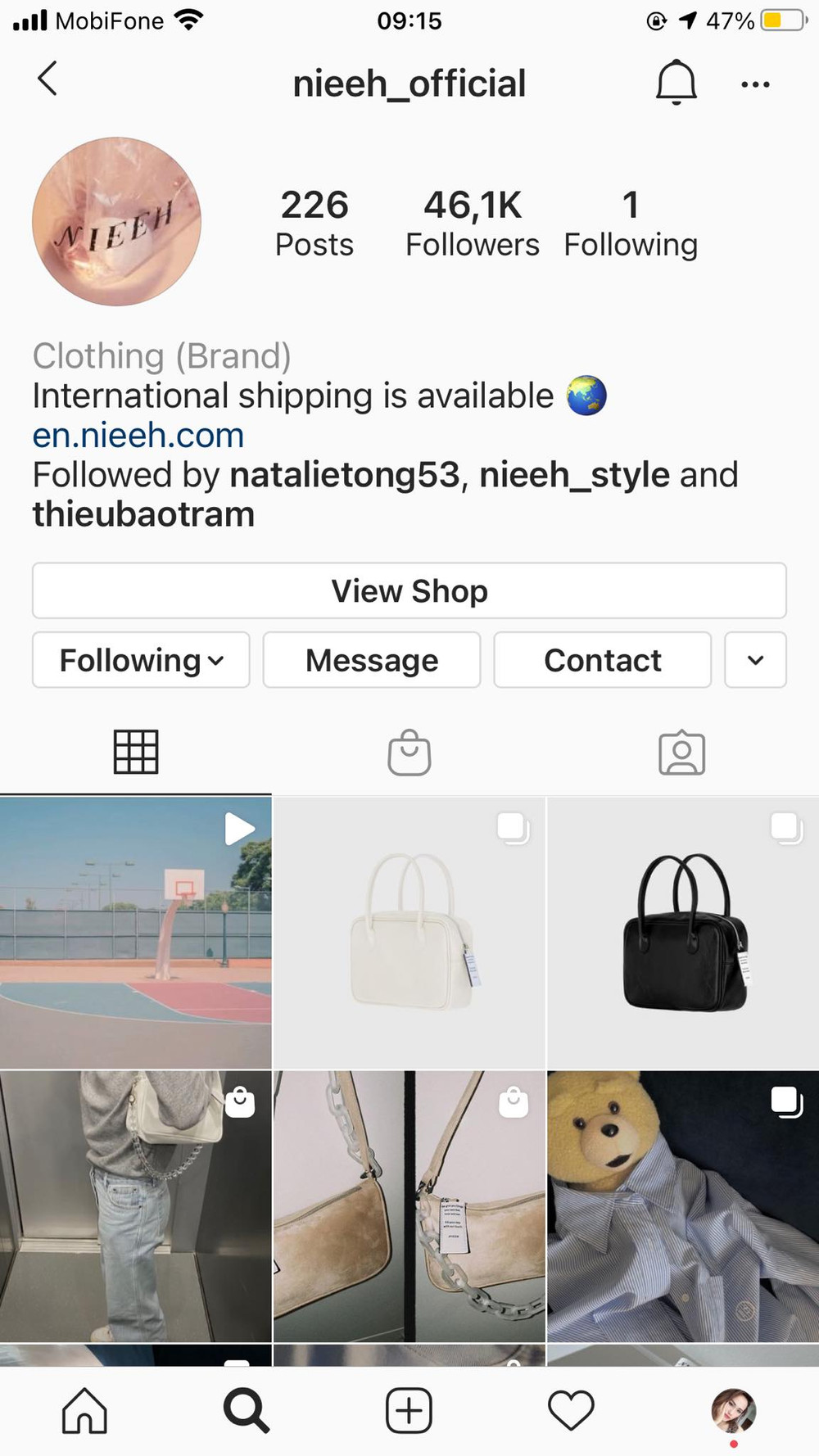This screenshot has width=819, height=1456.
Task: Open the three-dot overflow menu
Action: [754, 84]
